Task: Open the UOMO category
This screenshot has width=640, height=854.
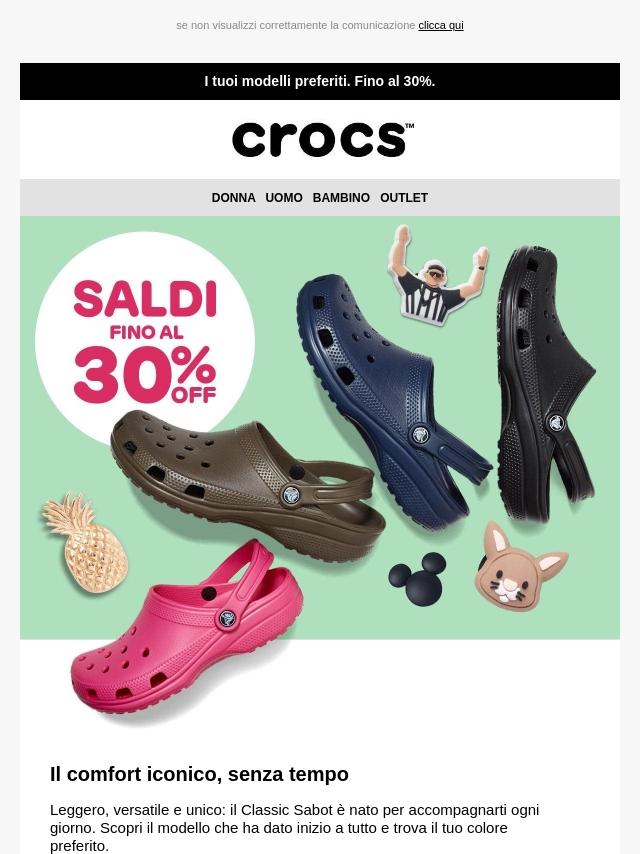Action: click(284, 198)
